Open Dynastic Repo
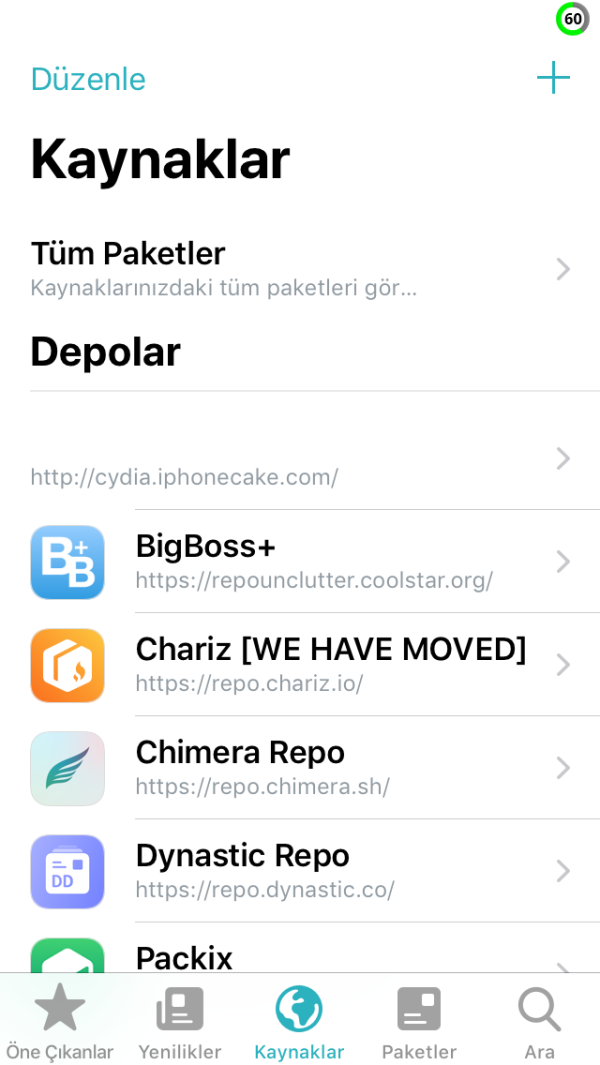 [x=300, y=871]
